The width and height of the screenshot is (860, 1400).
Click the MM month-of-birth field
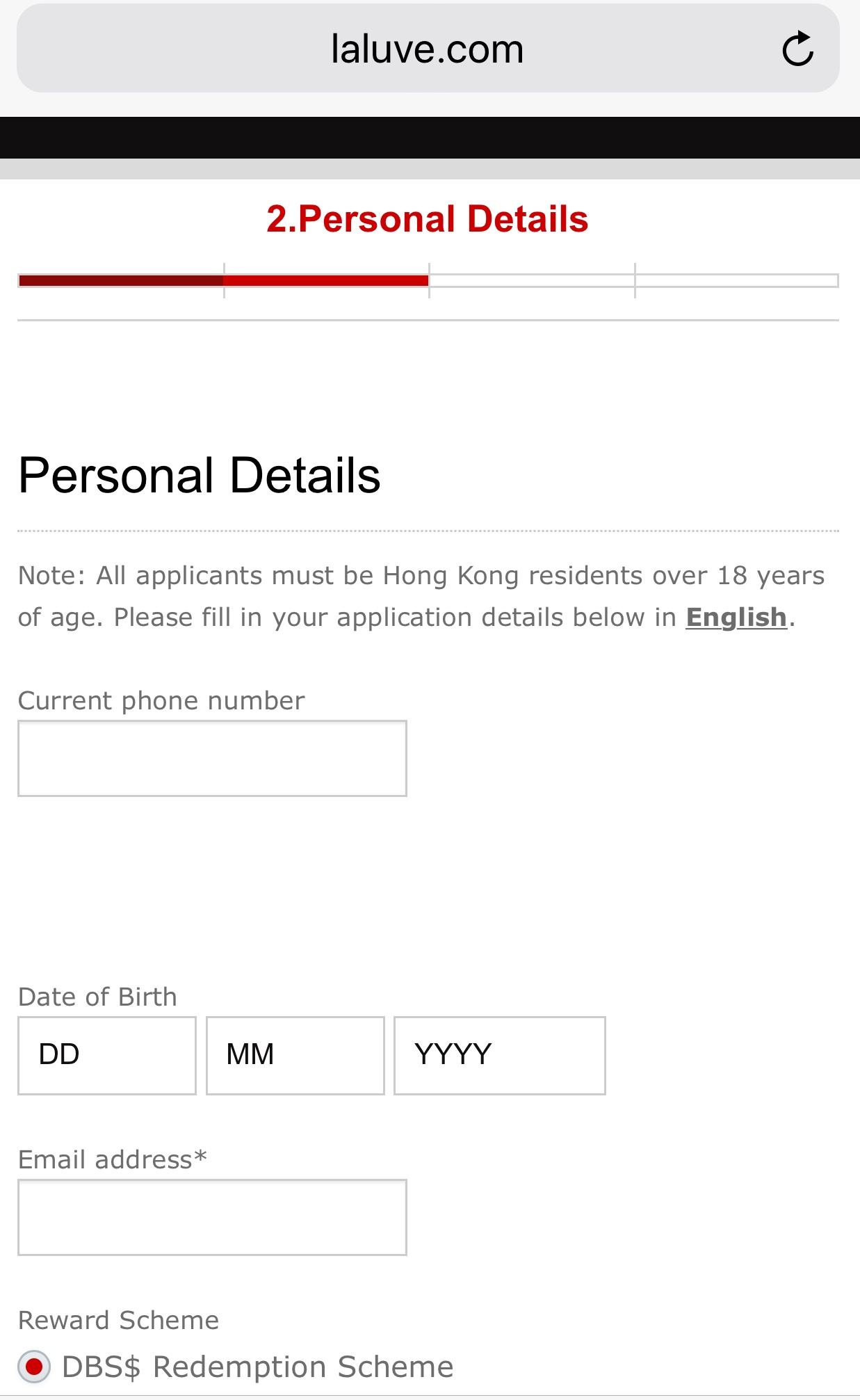[x=295, y=1055]
